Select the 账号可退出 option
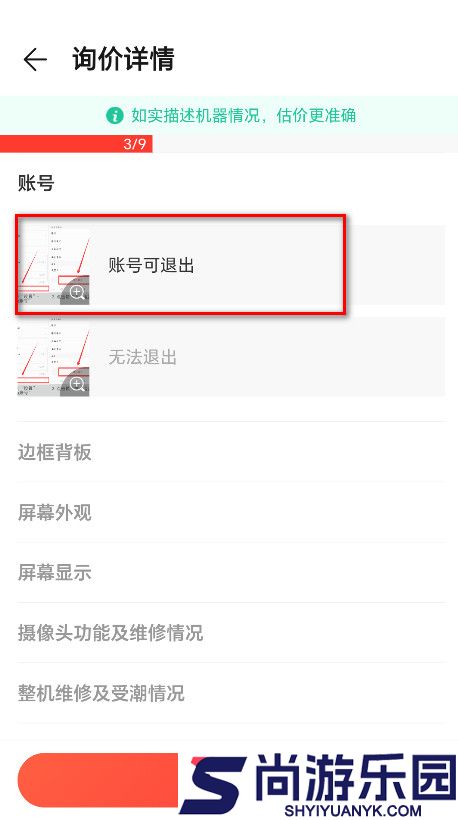 pyautogui.click(x=231, y=265)
